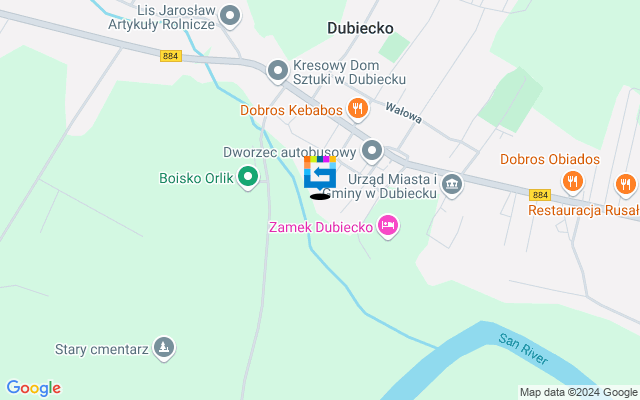
Task: Select Urząd Miasta i Gminy marker
Action: pos(452,184)
